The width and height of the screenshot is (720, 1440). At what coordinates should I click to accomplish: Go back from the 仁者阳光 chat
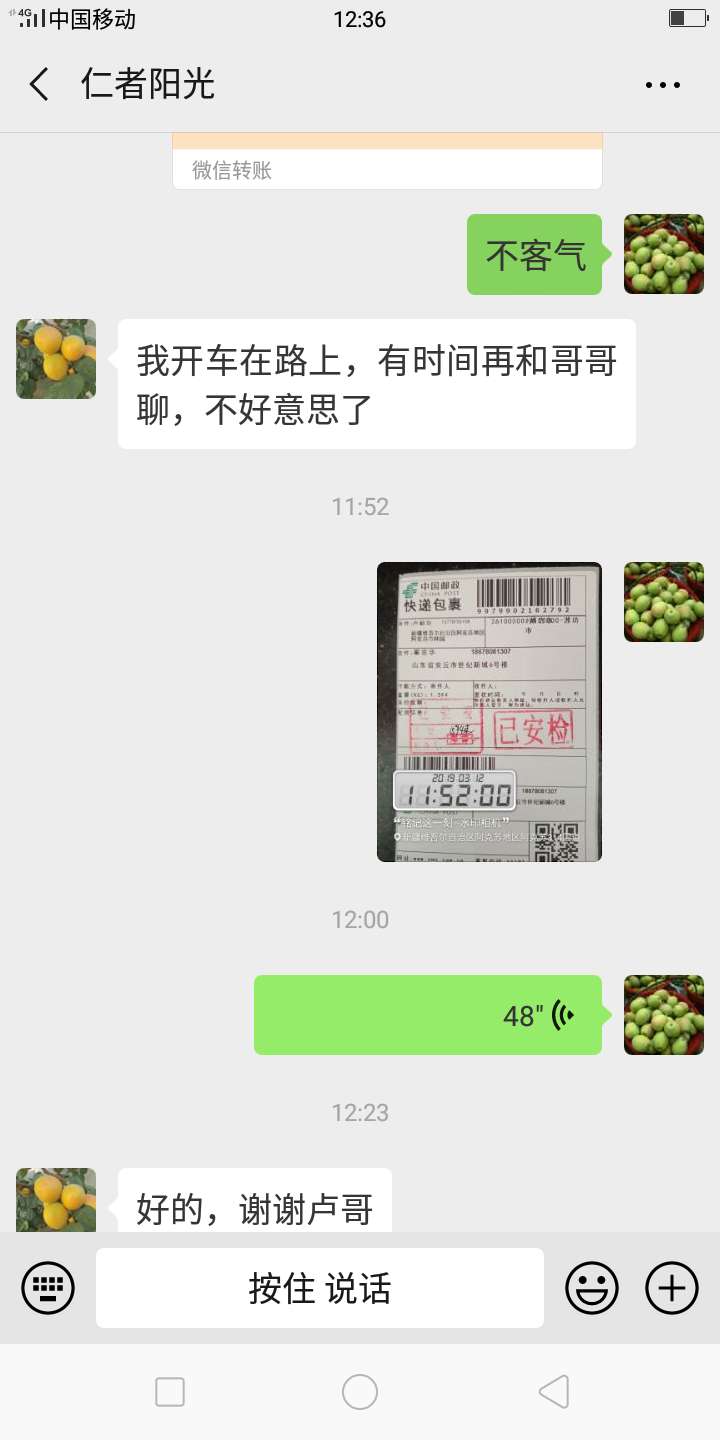(x=40, y=85)
